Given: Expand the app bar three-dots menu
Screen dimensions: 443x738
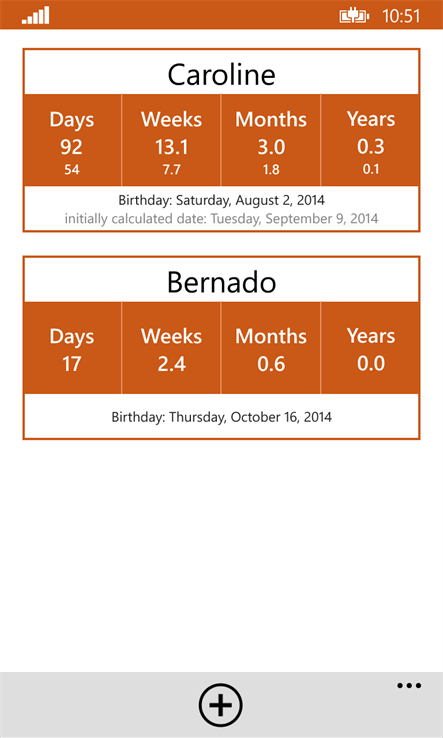Looking at the screenshot, I should [409, 686].
